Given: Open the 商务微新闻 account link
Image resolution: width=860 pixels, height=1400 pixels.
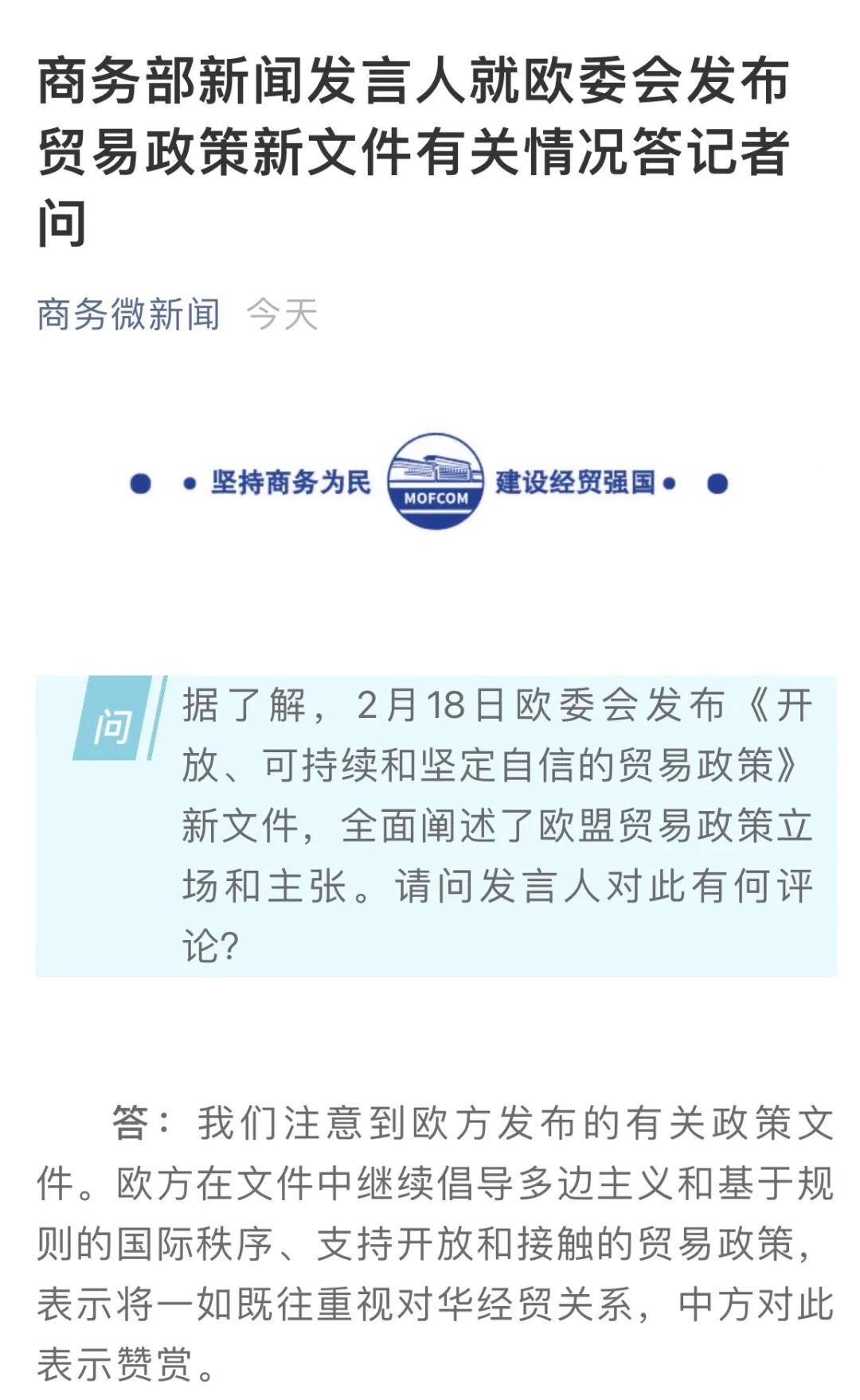Looking at the screenshot, I should 128,314.
